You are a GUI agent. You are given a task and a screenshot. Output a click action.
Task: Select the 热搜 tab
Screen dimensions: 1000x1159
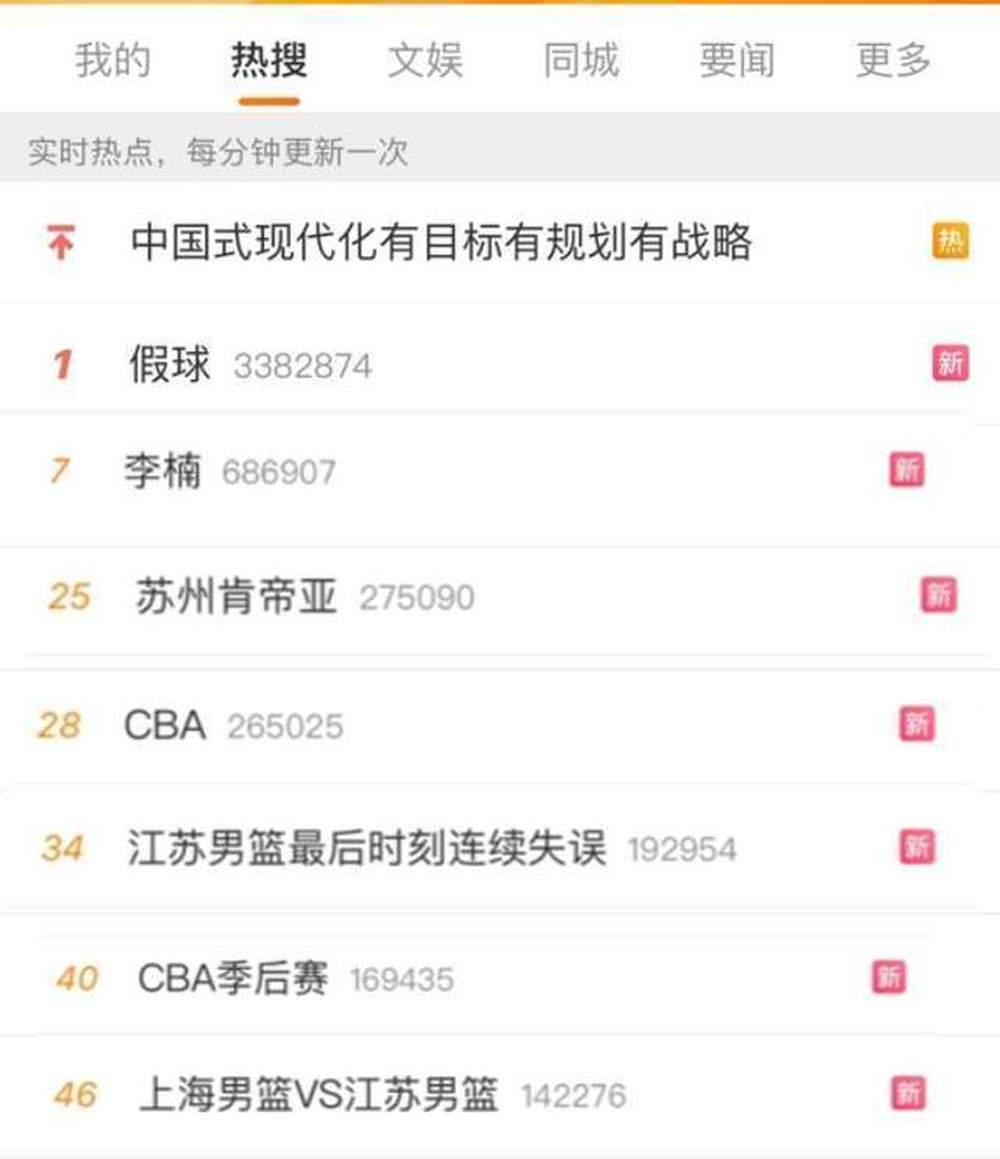tap(269, 60)
